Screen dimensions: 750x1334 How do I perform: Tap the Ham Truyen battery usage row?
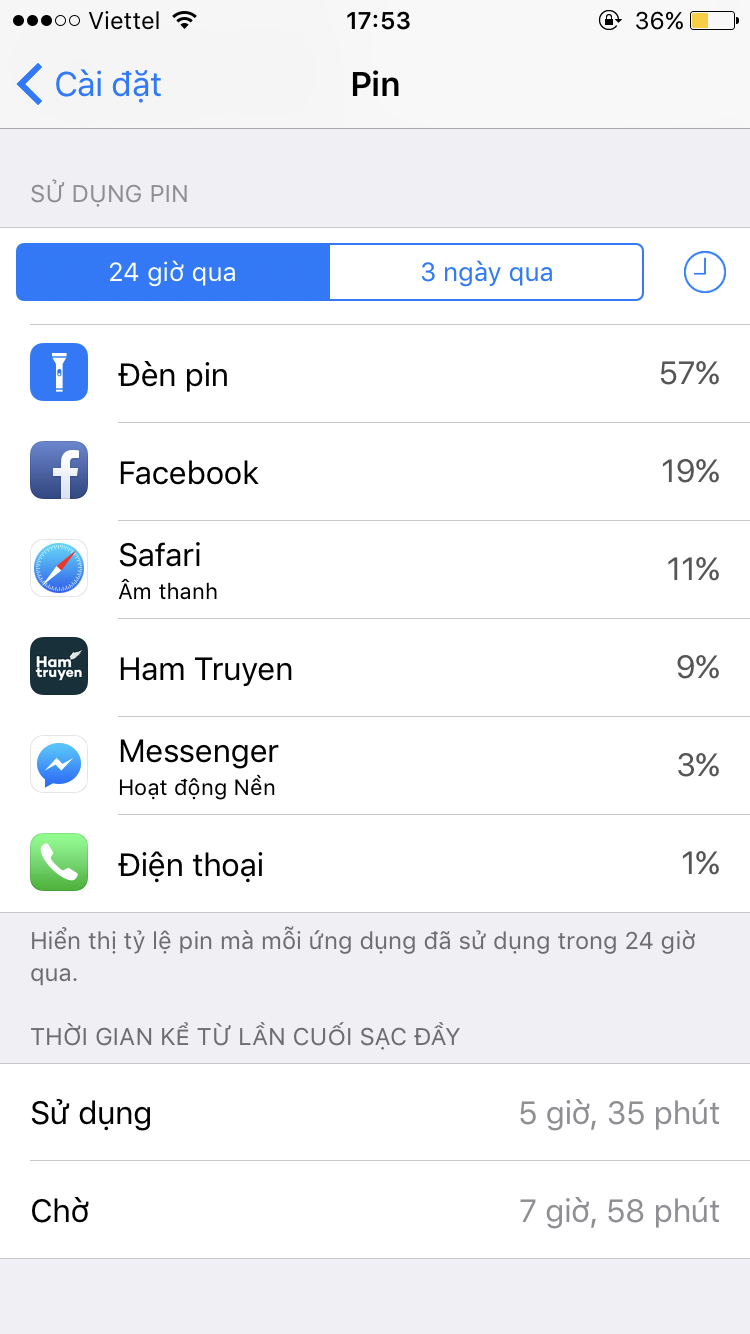pyautogui.click(x=375, y=668)
